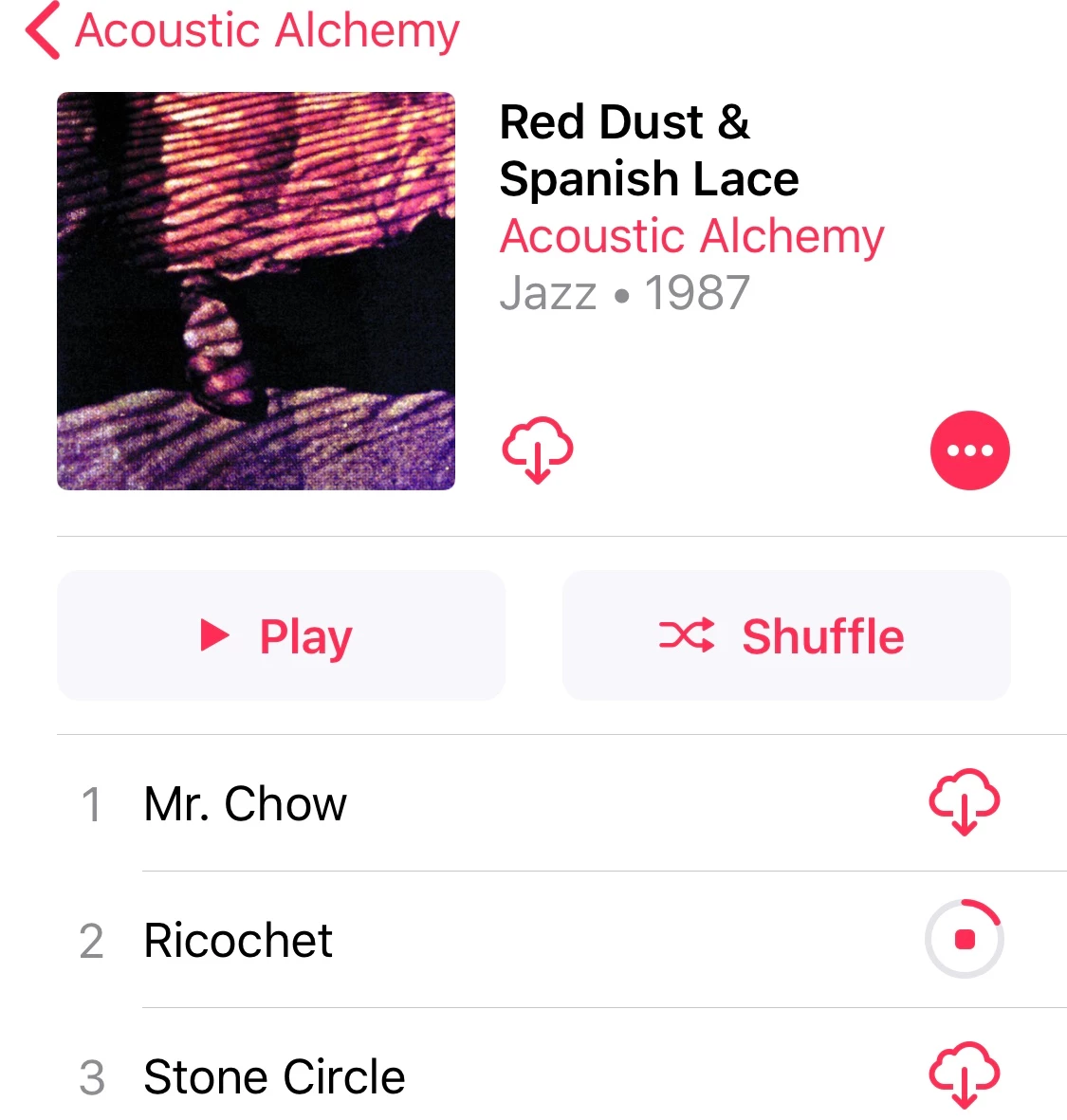Viewport: 1067px width, 1120px height.
Task: View the album cover artwork
Action: coord(256,291)
